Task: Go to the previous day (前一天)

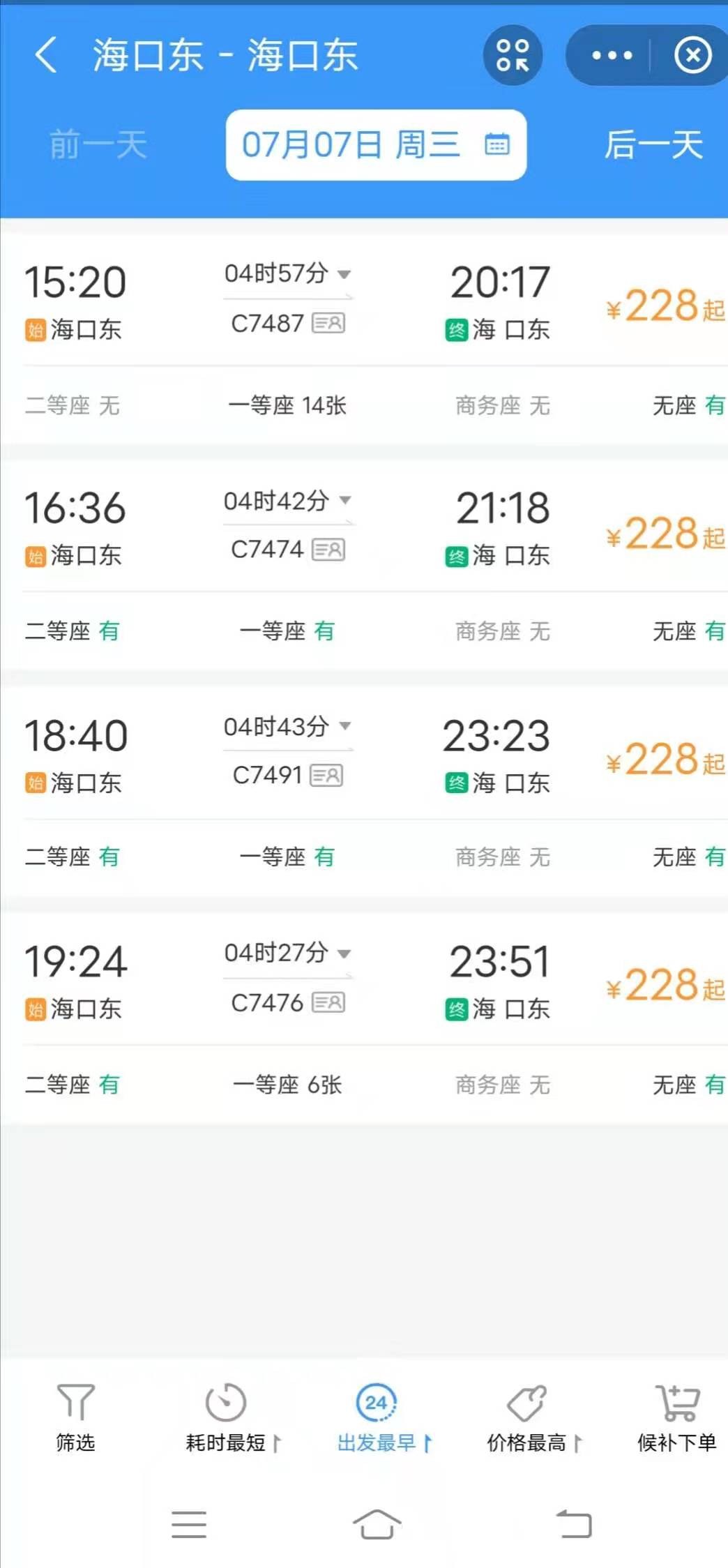Action: 98,145
